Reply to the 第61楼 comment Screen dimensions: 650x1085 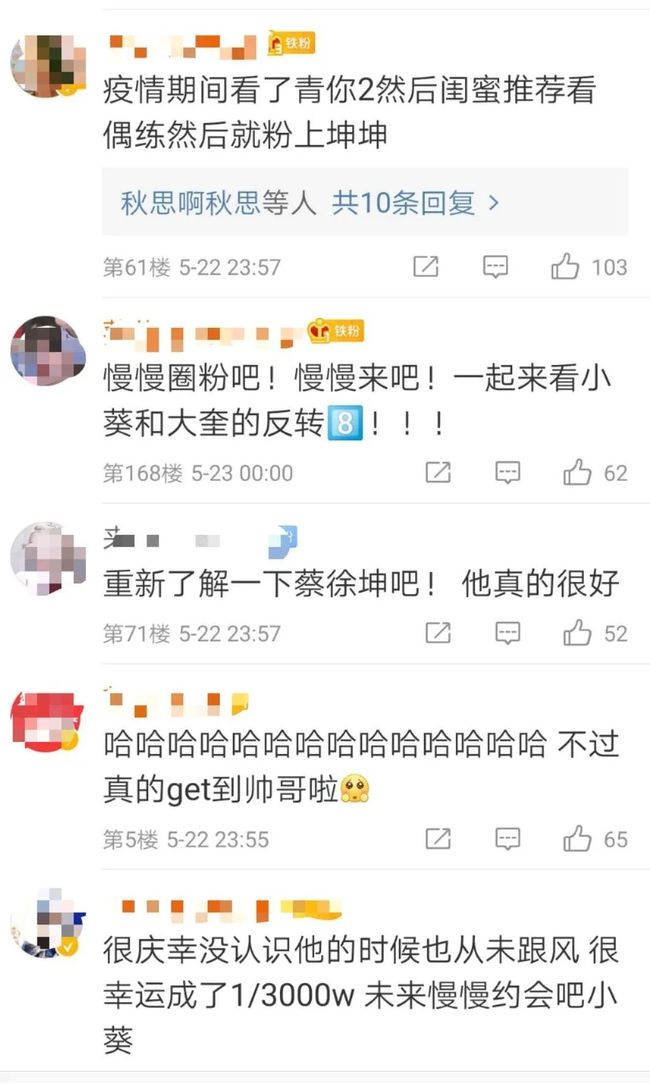495,267
